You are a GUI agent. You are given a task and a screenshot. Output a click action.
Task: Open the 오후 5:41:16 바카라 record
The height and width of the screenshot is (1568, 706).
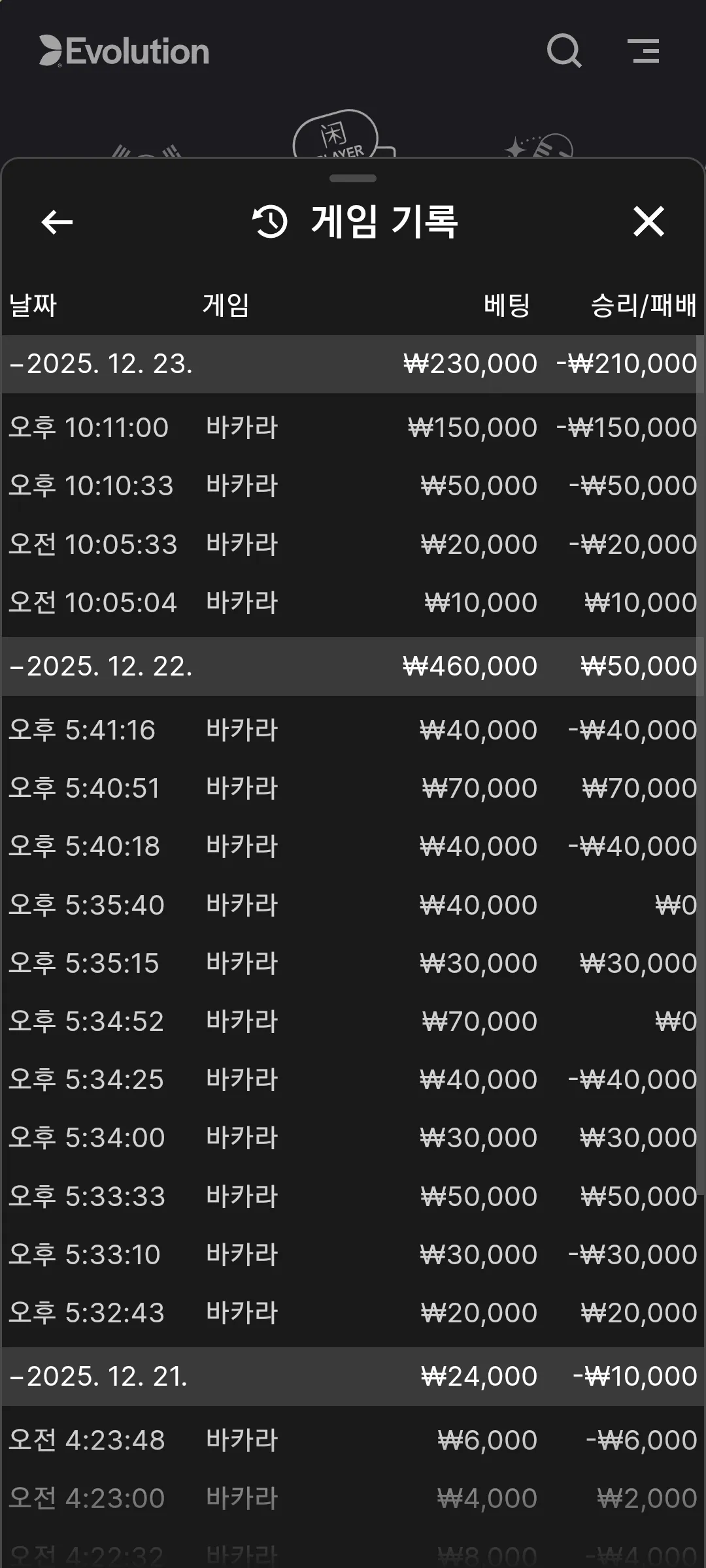click(350, 730)
